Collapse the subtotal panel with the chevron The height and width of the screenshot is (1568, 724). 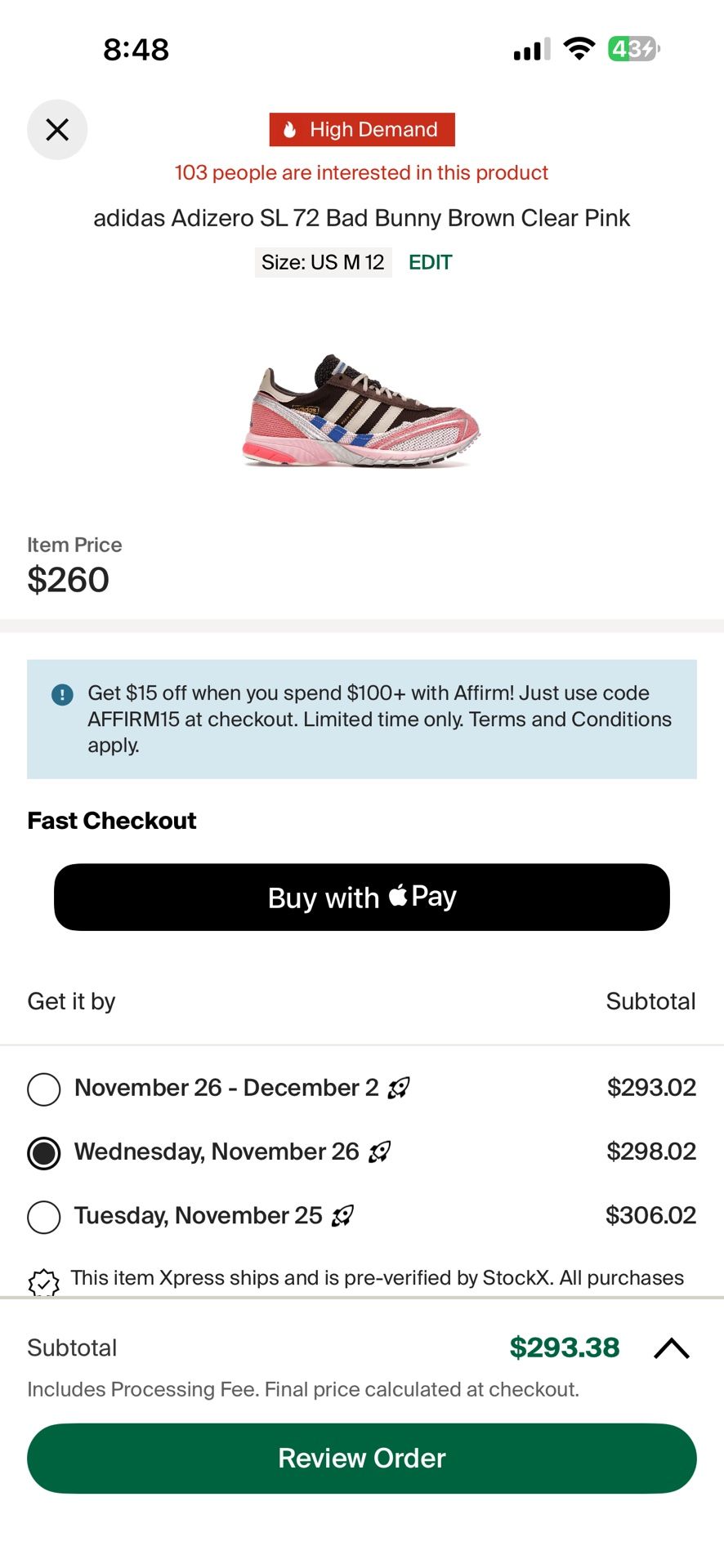(x=671, y=1347)
